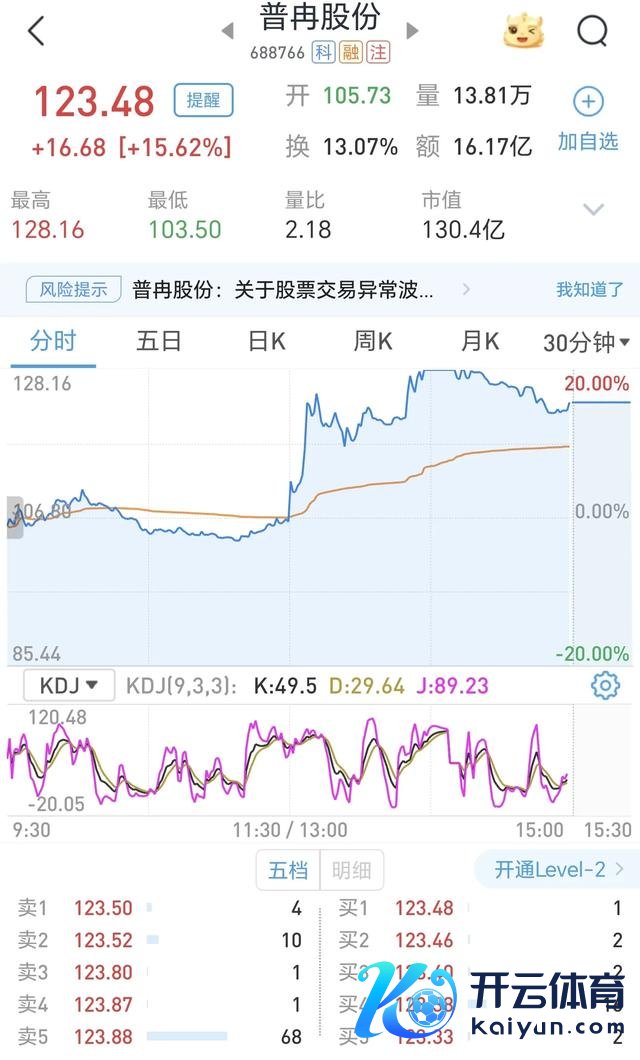Open indicator settings gear
Viewport: 640px width, 1060px height.
click(x=605, y=686)
